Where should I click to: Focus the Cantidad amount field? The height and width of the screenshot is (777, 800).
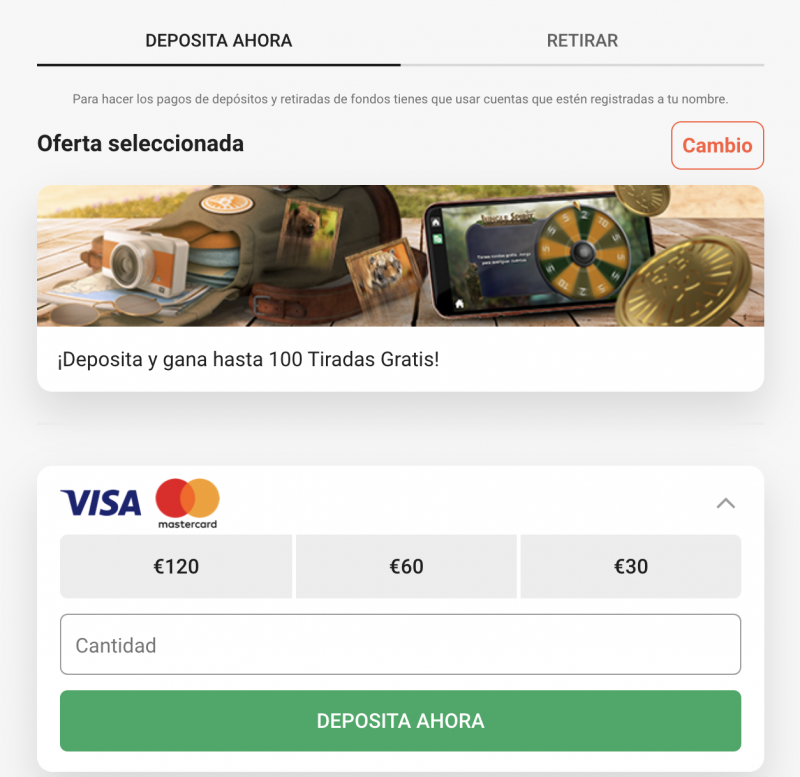[x=400, y=645]
